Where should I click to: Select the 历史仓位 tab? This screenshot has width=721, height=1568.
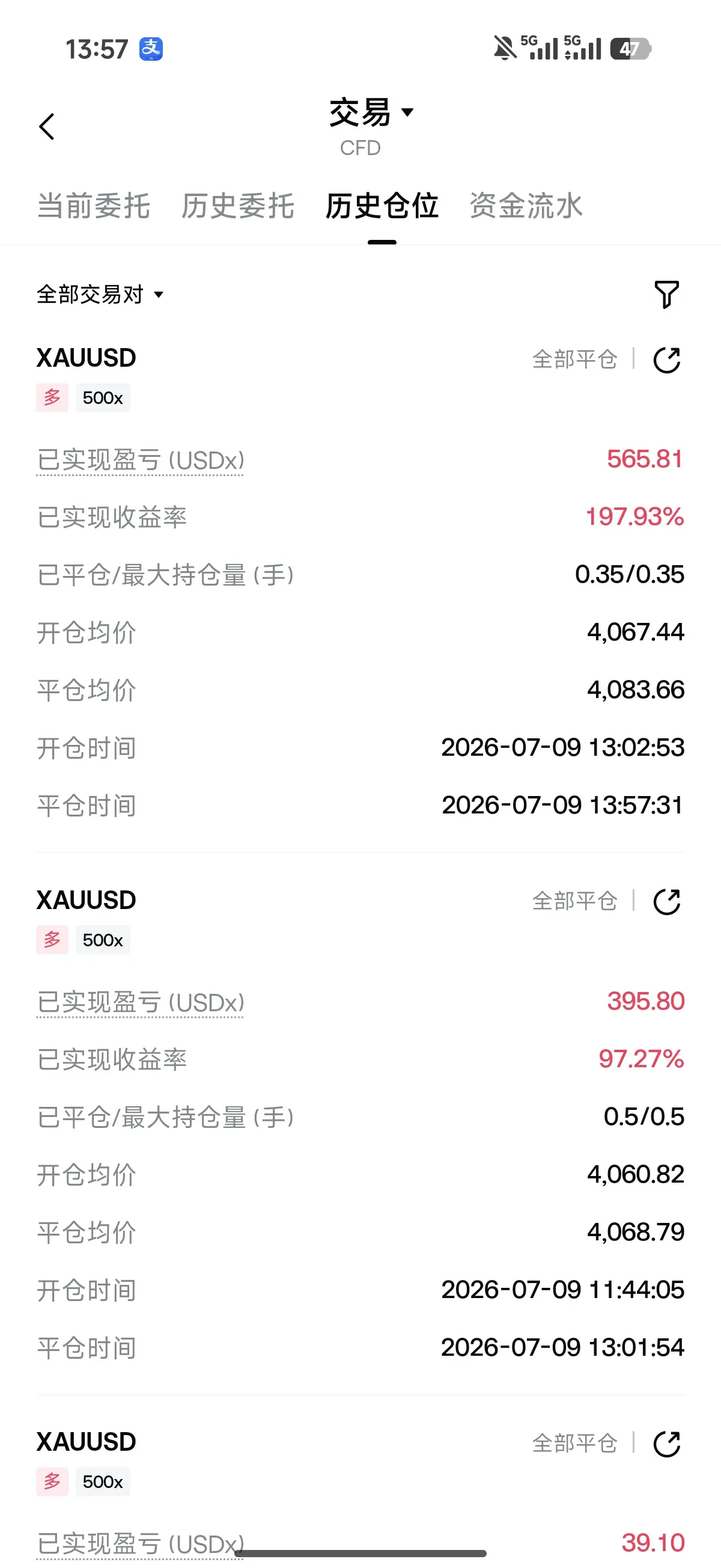pyautogui.click(x=382, y=206)
